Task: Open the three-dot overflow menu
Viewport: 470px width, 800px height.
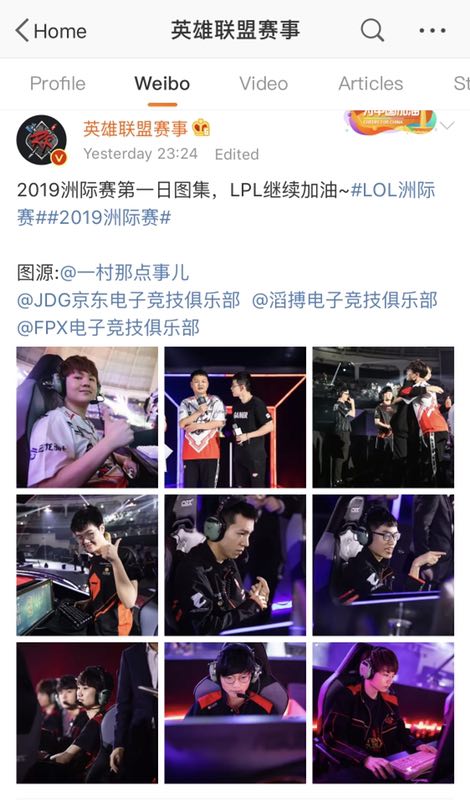Action: (432, 31)
